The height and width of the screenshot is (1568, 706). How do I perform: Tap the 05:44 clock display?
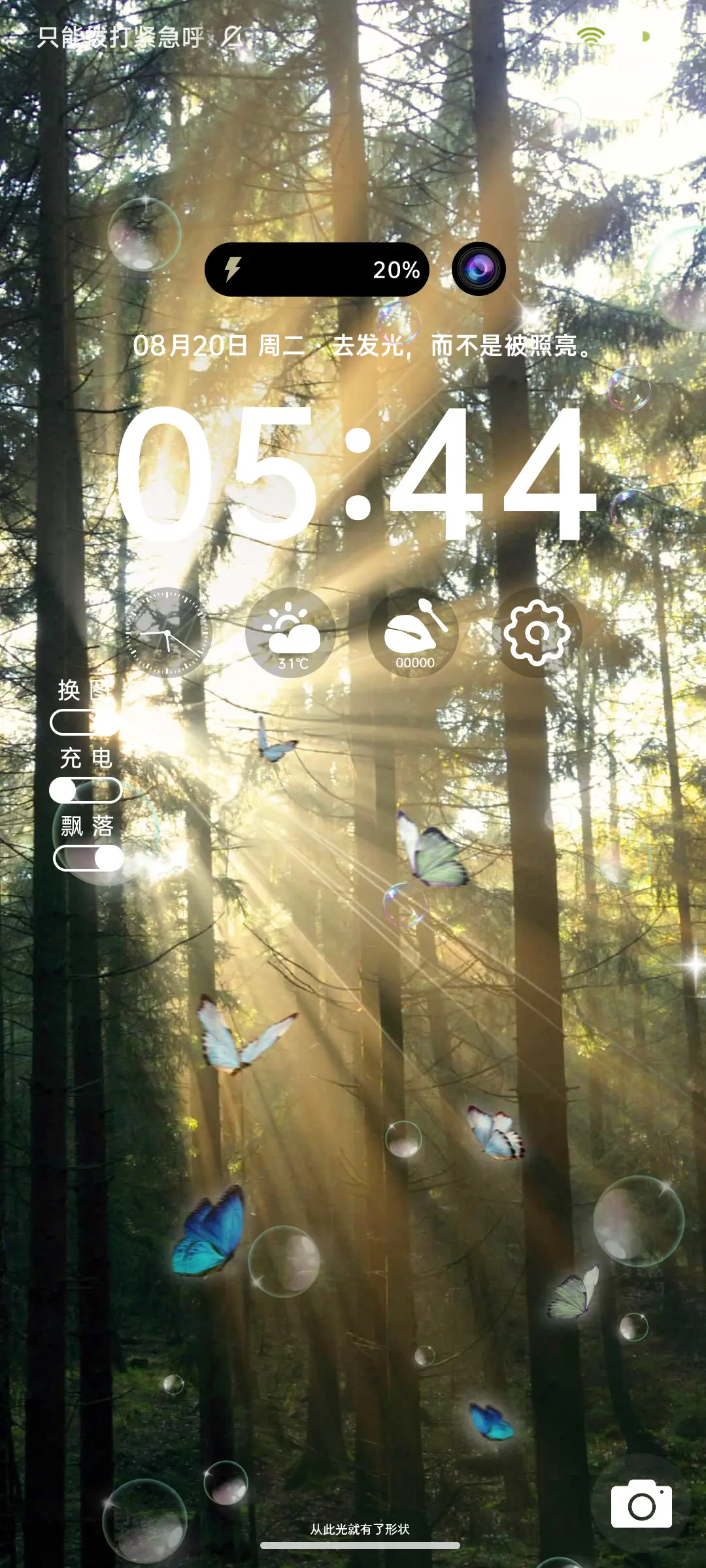356,477
